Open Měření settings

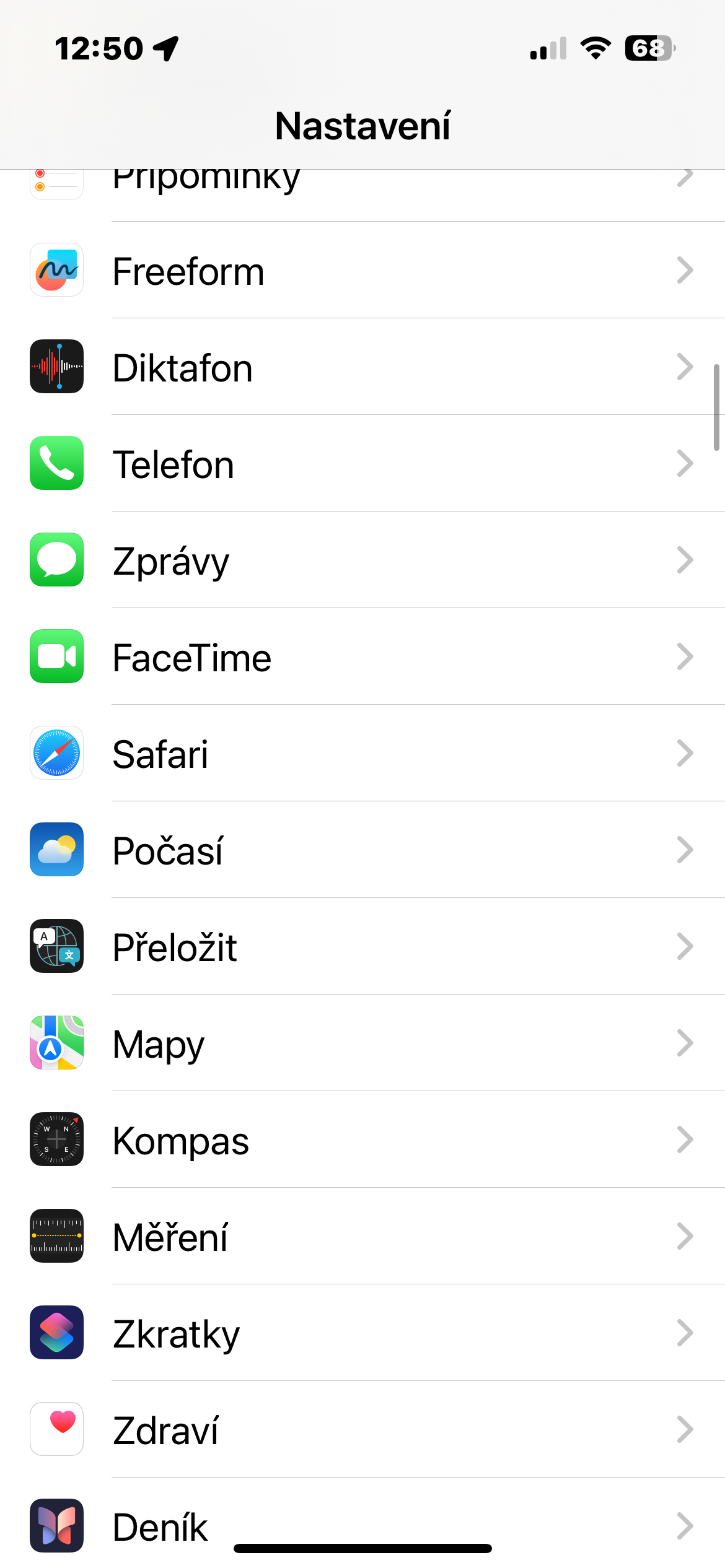[362, 1237]
